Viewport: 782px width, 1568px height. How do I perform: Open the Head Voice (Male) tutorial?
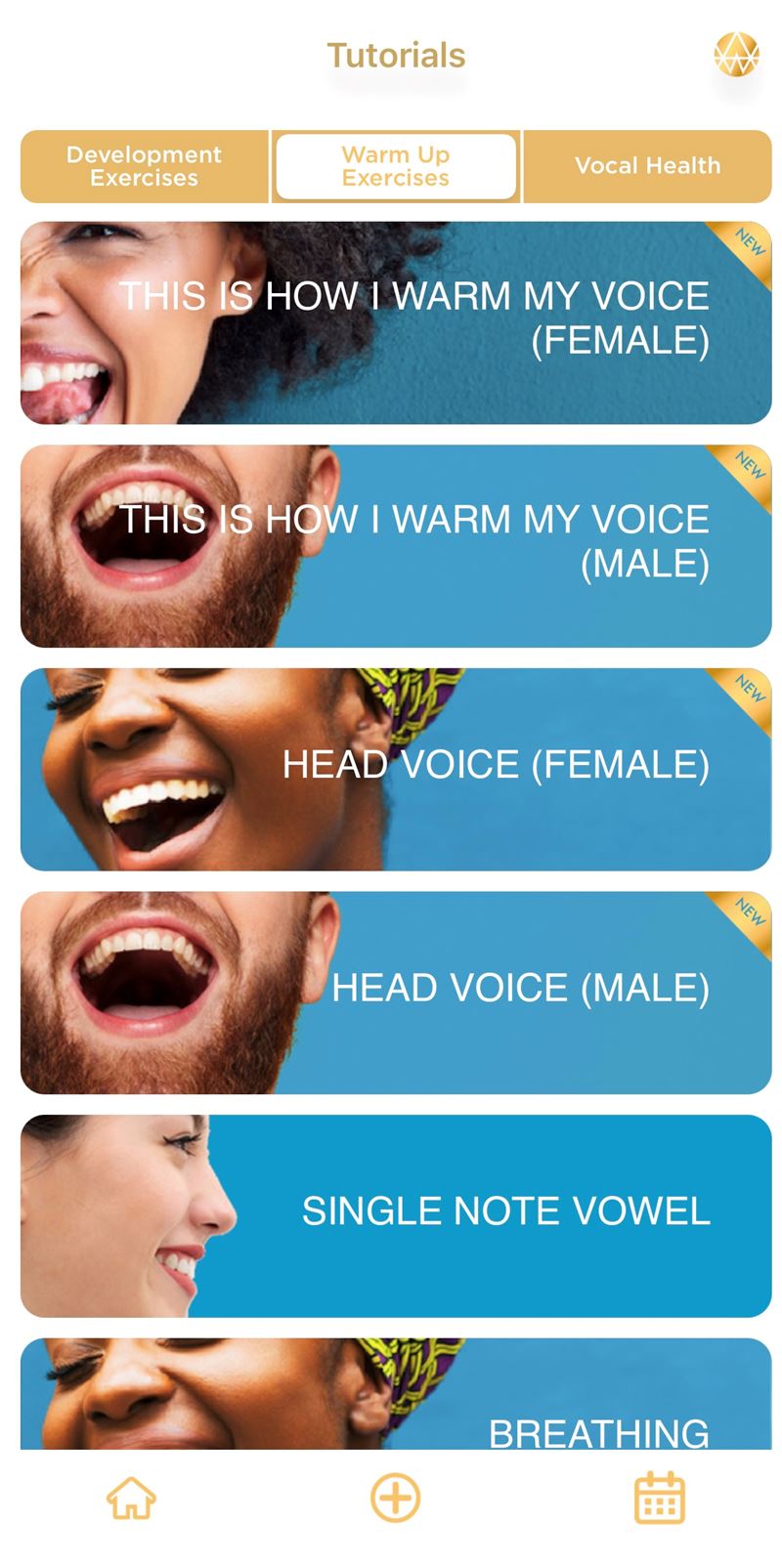396,993
